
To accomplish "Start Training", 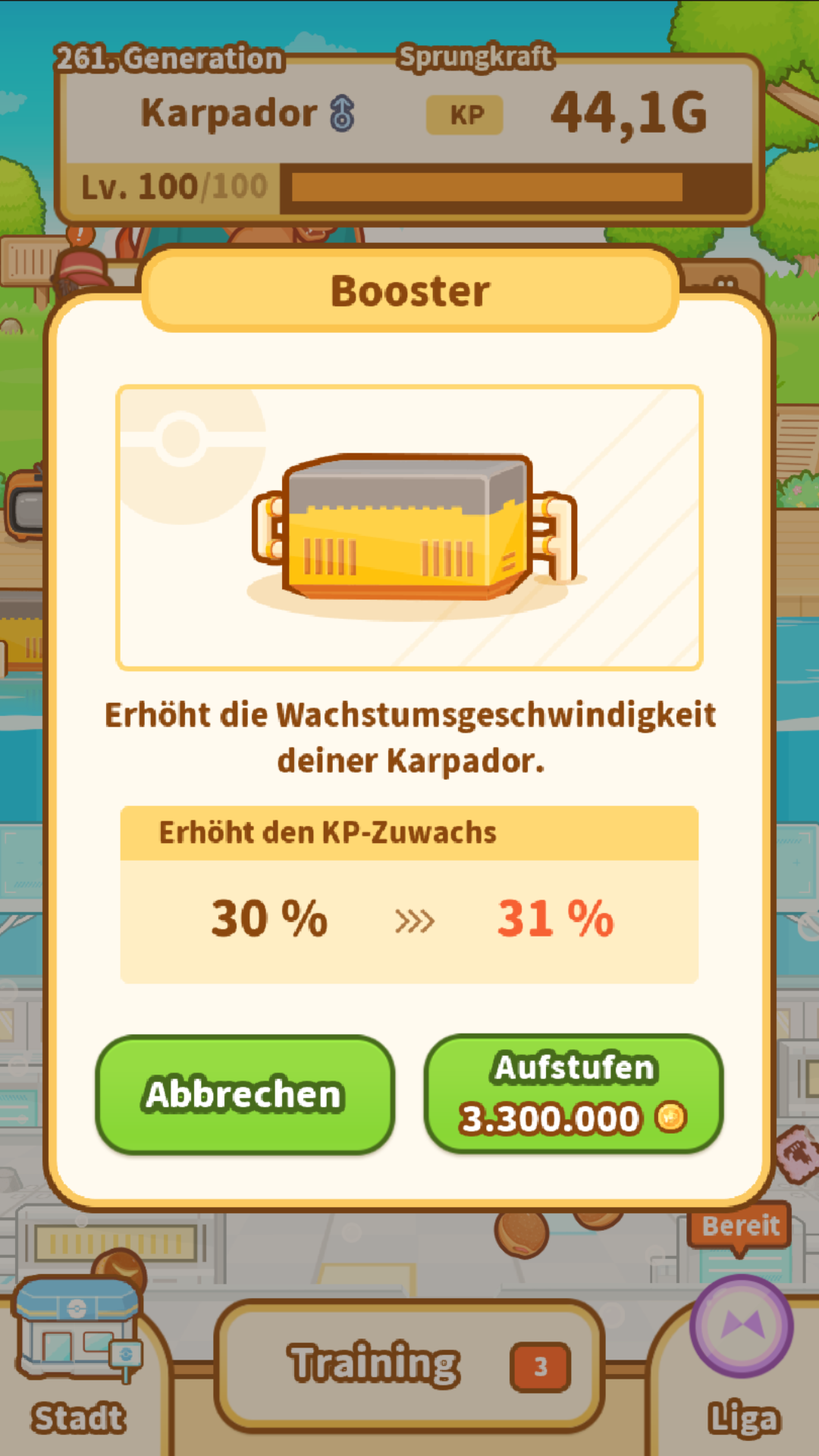I will click(409, 1364).
